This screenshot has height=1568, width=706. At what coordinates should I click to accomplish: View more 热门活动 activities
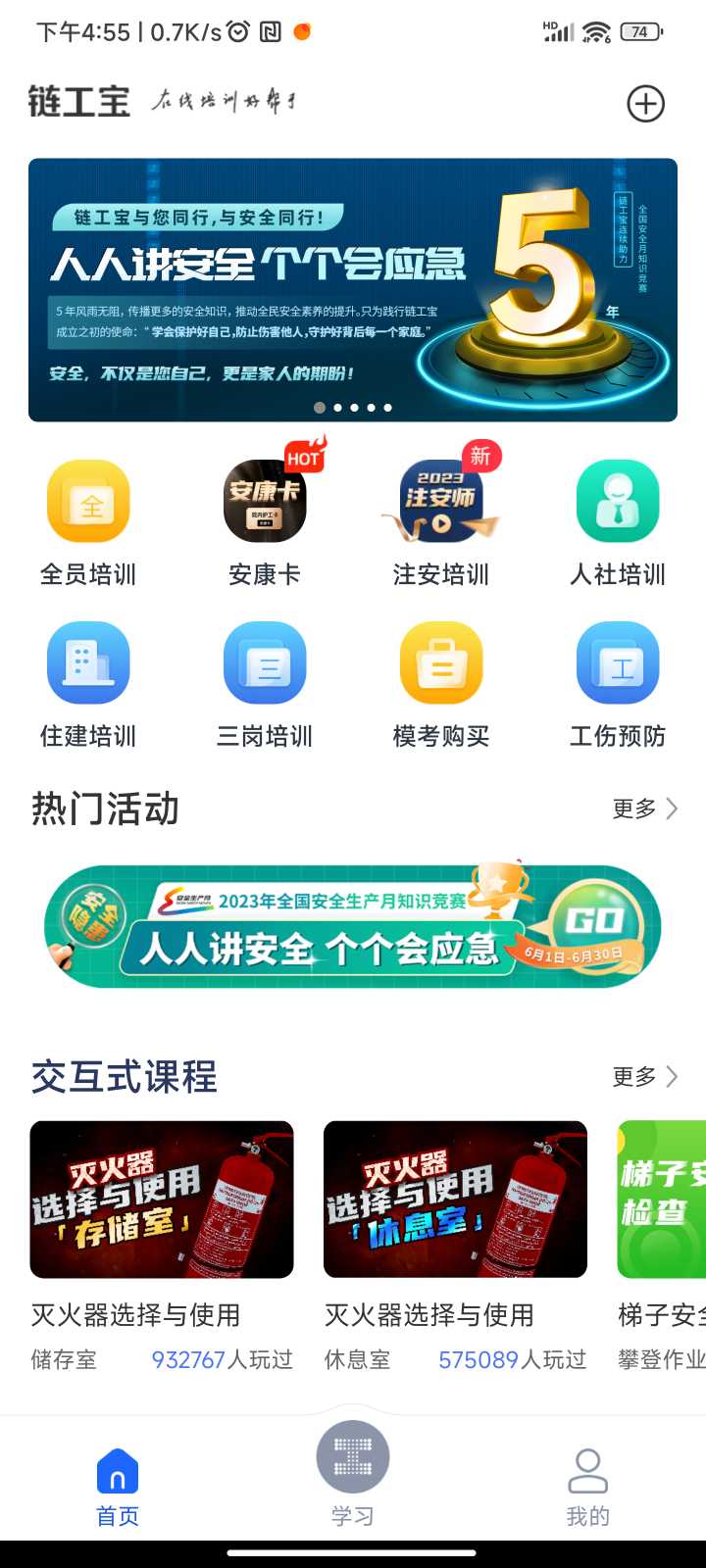[x=645, y=808]
